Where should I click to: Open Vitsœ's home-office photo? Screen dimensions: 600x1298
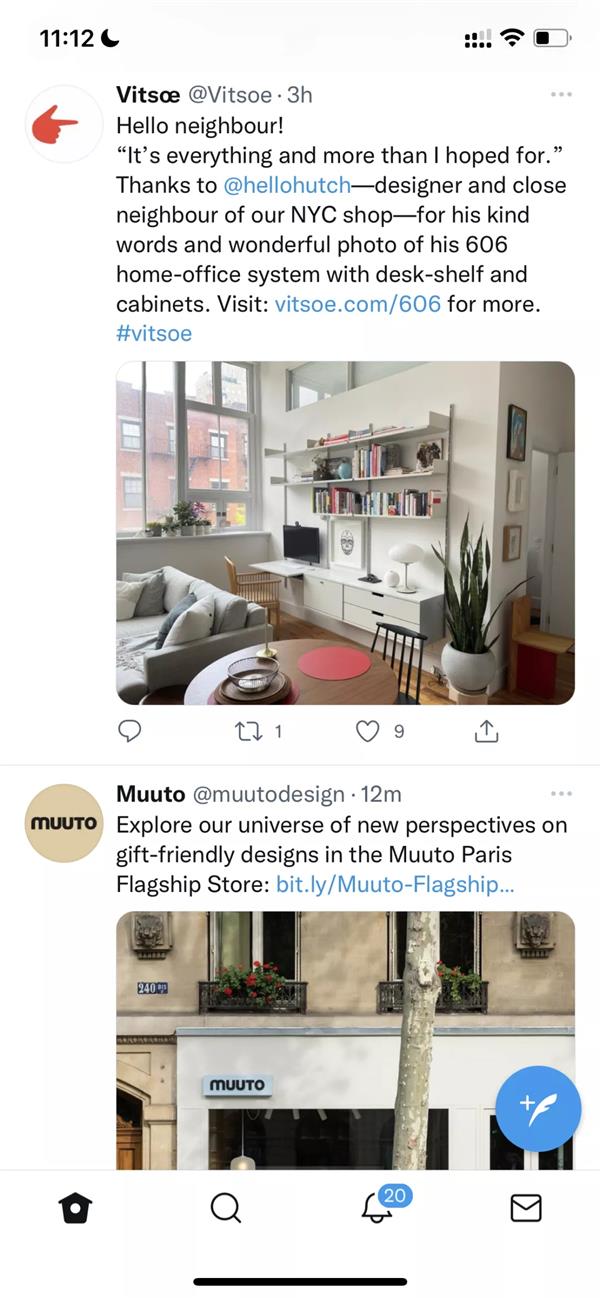pos(345,533)
